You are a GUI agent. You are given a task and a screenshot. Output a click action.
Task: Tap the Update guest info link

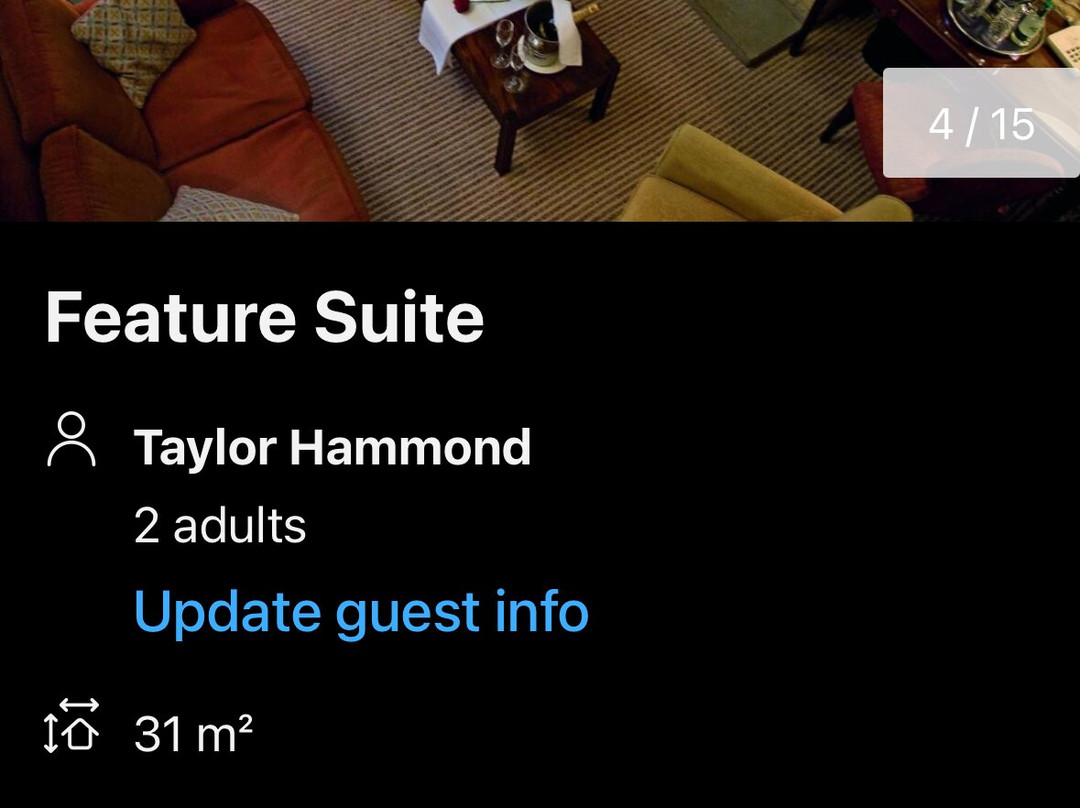click(x=361, y=612)
